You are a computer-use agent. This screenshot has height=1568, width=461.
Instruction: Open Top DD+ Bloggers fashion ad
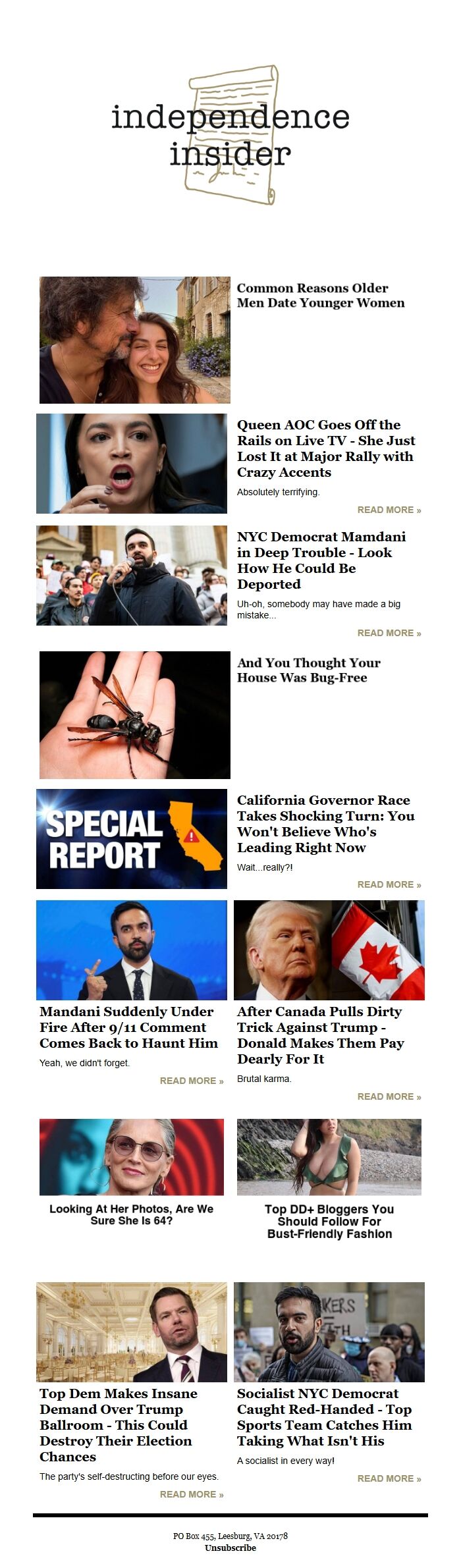tap(329, 1221)
